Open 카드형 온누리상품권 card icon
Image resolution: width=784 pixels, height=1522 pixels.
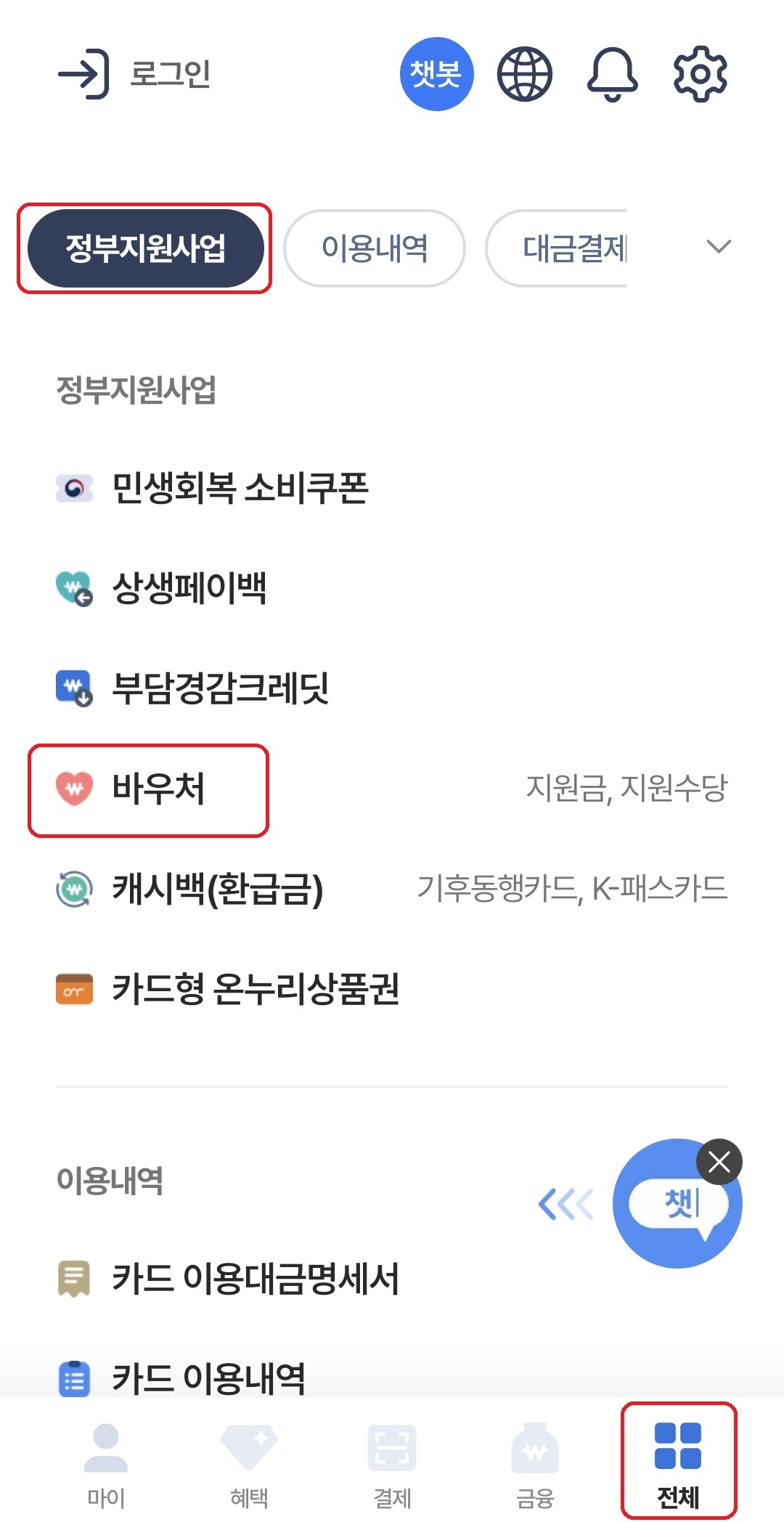tap(73, 989)
